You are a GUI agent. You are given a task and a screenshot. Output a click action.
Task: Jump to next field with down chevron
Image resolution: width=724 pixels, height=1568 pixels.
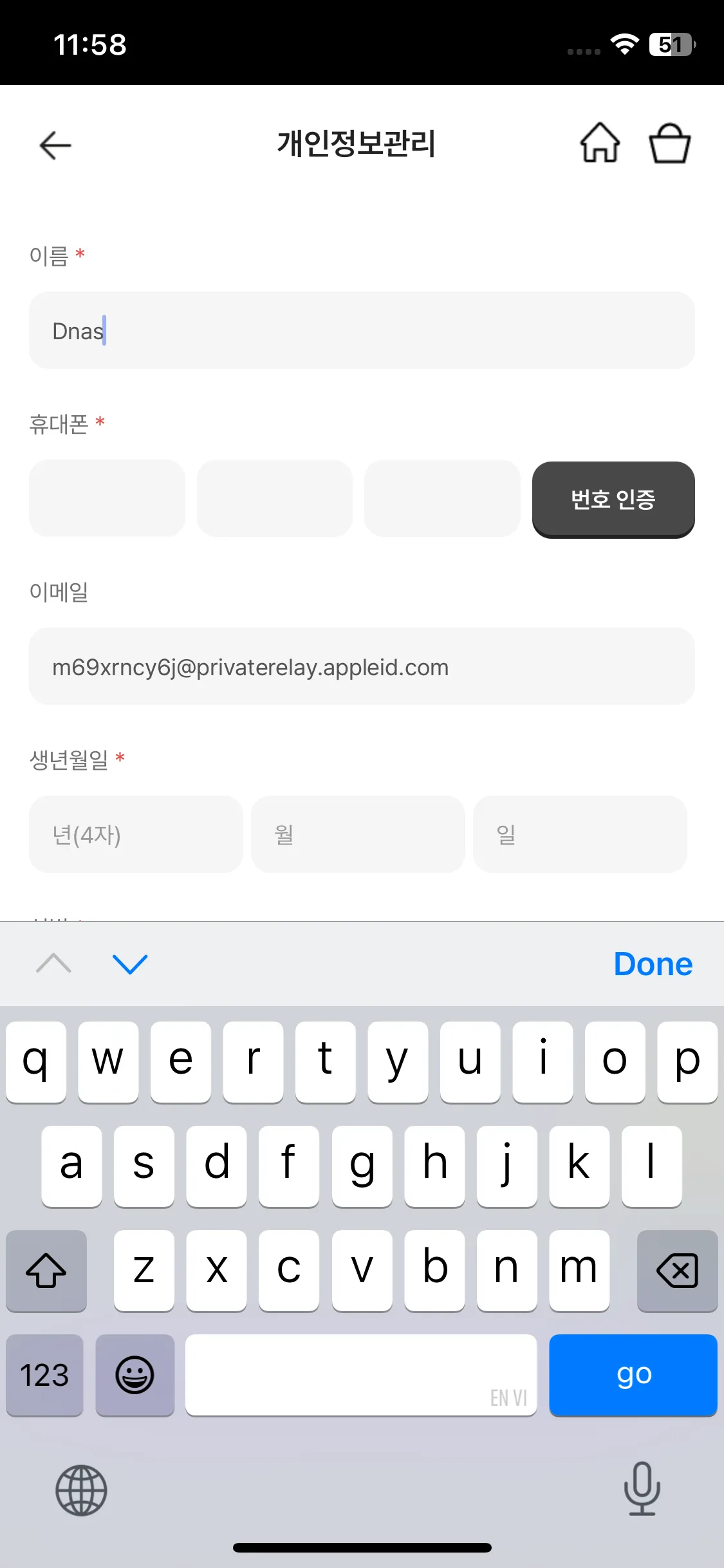(130, 964)
